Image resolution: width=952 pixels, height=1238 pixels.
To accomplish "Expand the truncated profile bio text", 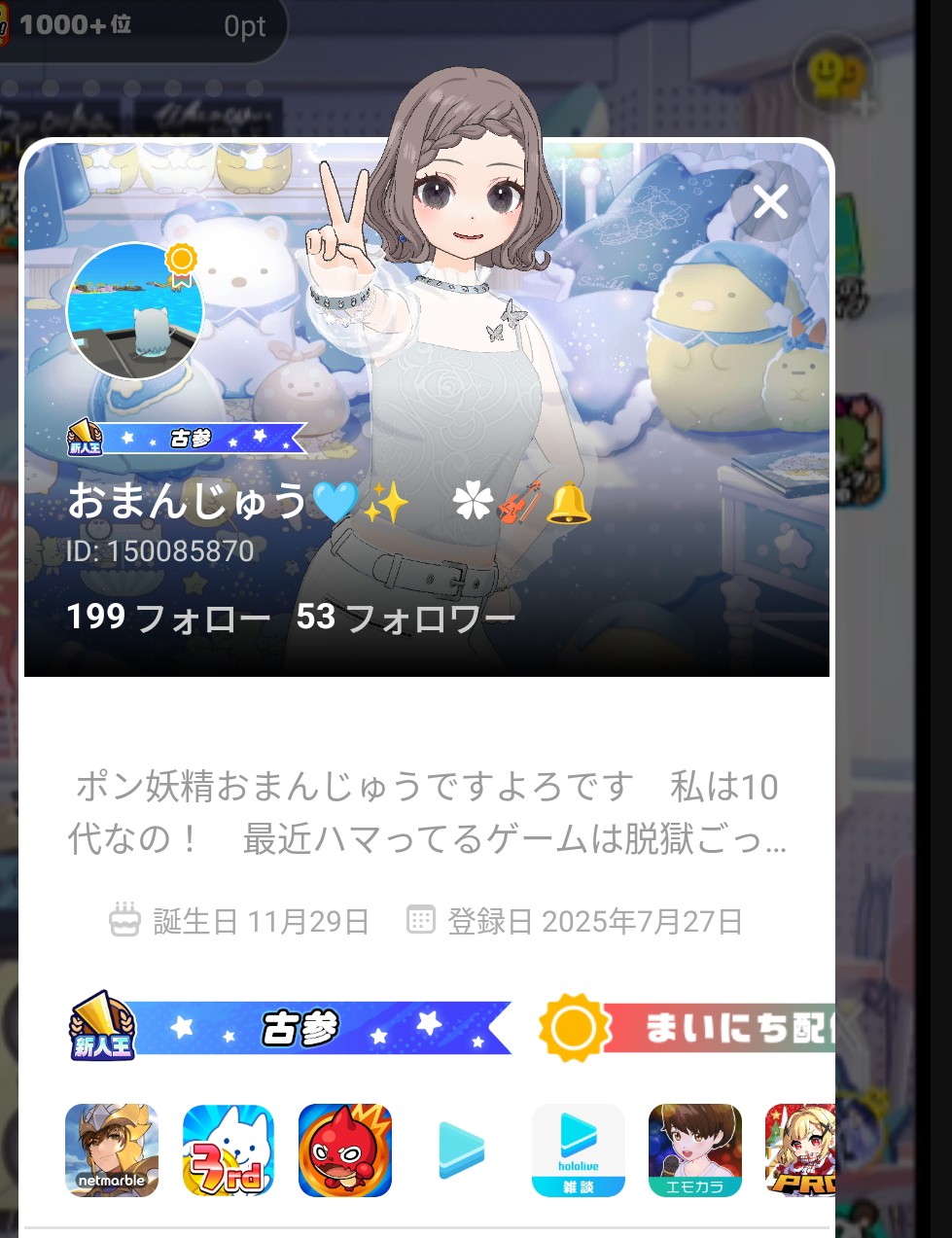I will [x=427, y=812].
